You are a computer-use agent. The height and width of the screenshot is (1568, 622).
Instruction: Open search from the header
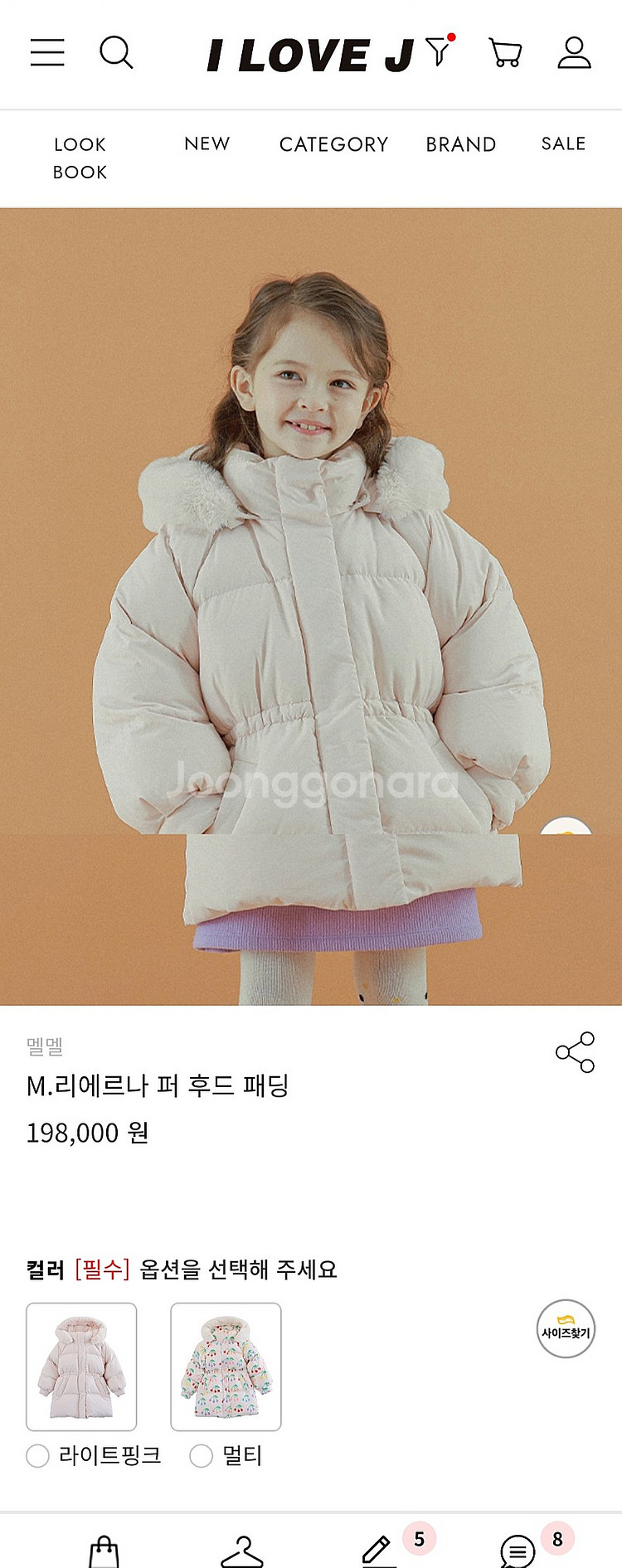tap(116, 52)
